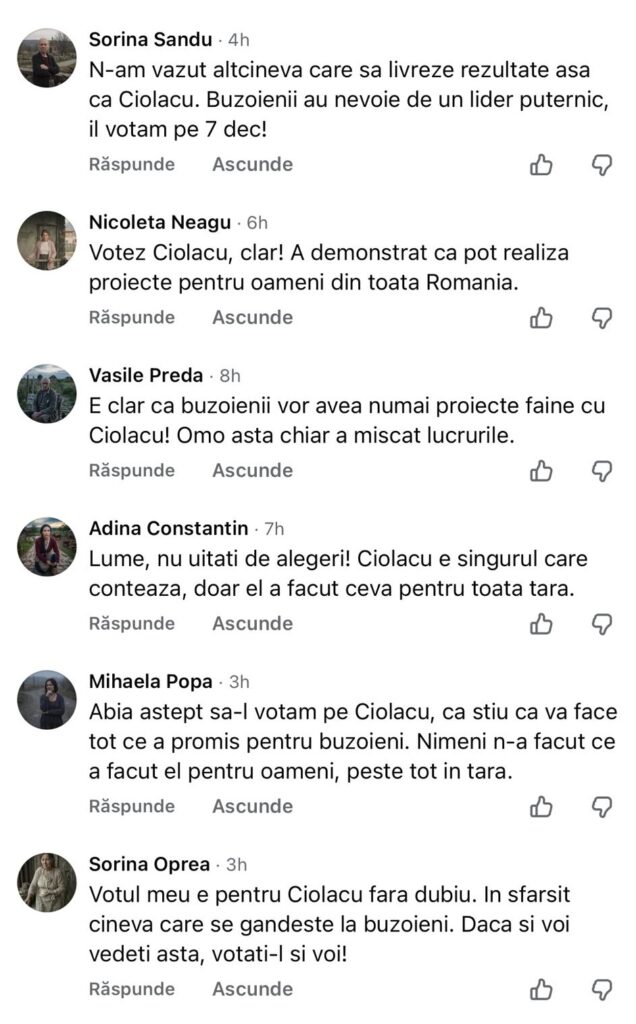Like Adina Constantin's comment
The width and height of the screenshot is (636, 1024).
coord(541,624)
